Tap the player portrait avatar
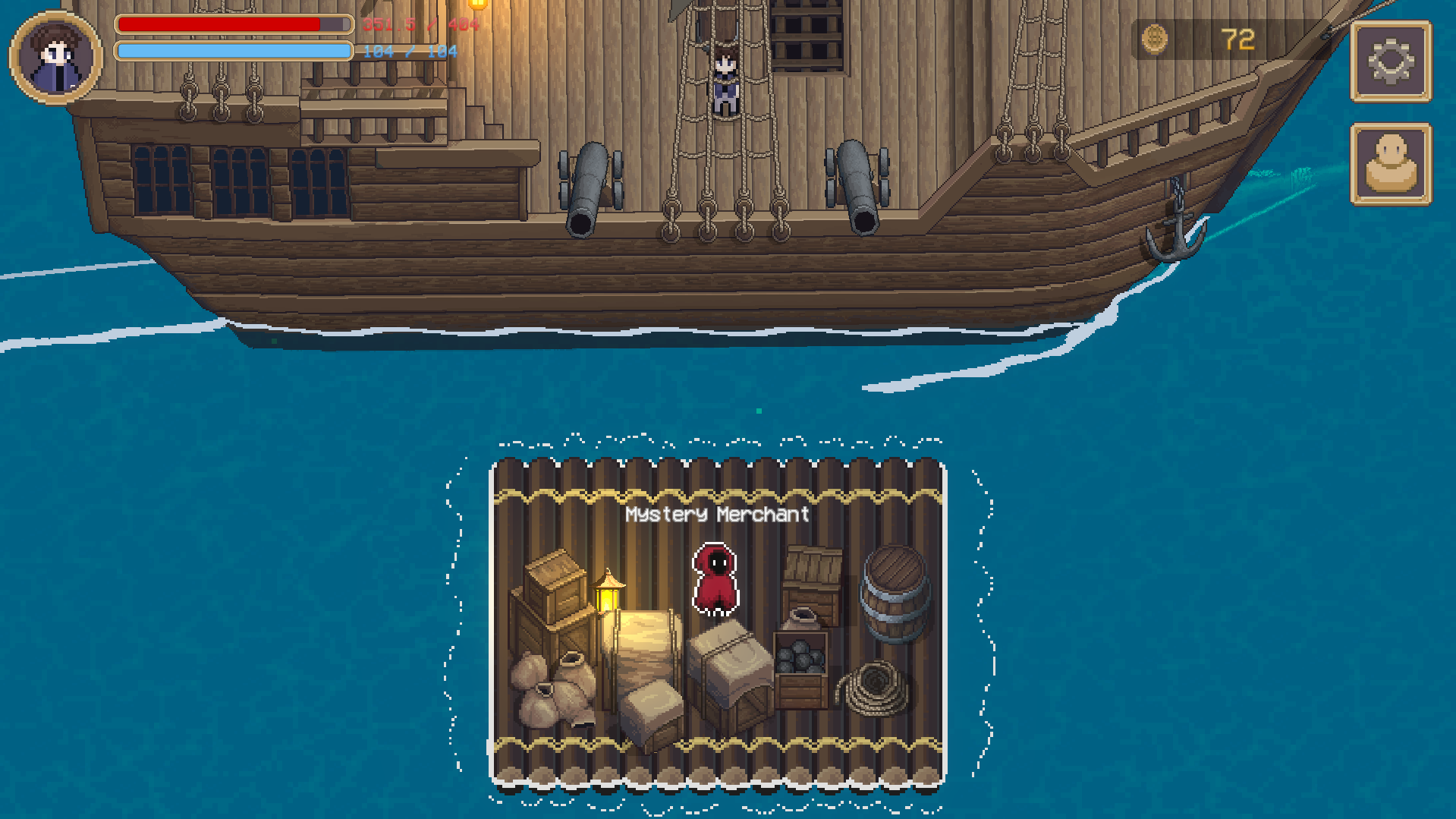The height and width of the screenshot is (819, 1456). (55, 58)
